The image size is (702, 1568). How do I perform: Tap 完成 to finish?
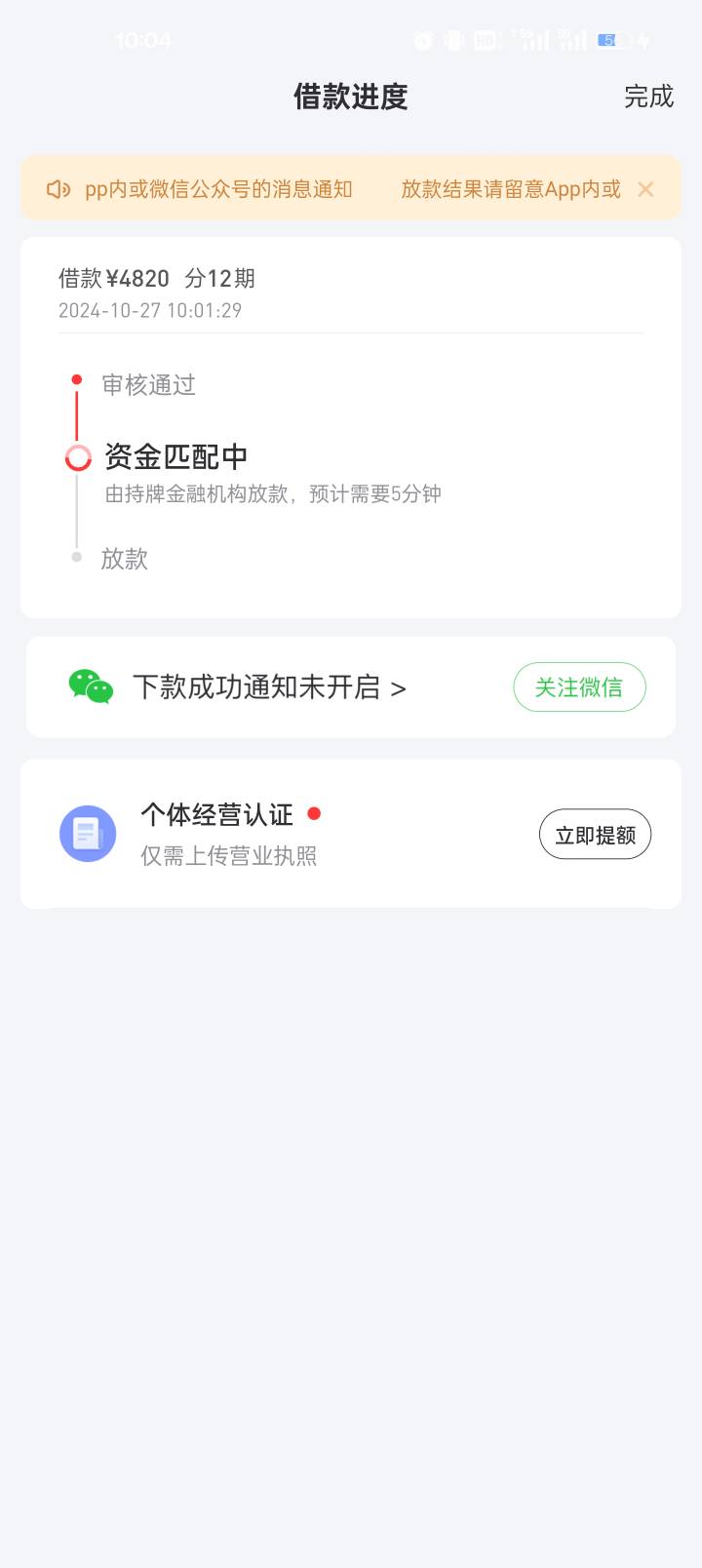(648, 97)
